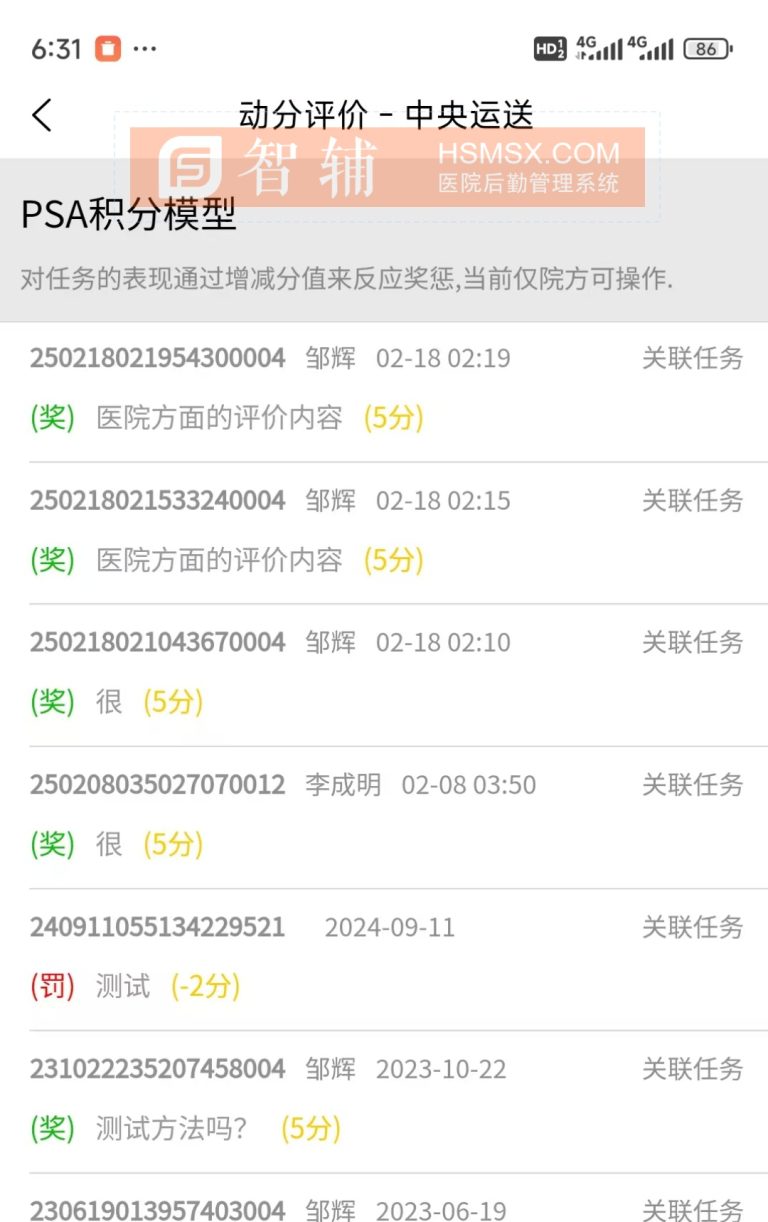Tap the HD icon in the status bar
Viewport: 768px width, 1222px height.
click(x=549, y=47)
